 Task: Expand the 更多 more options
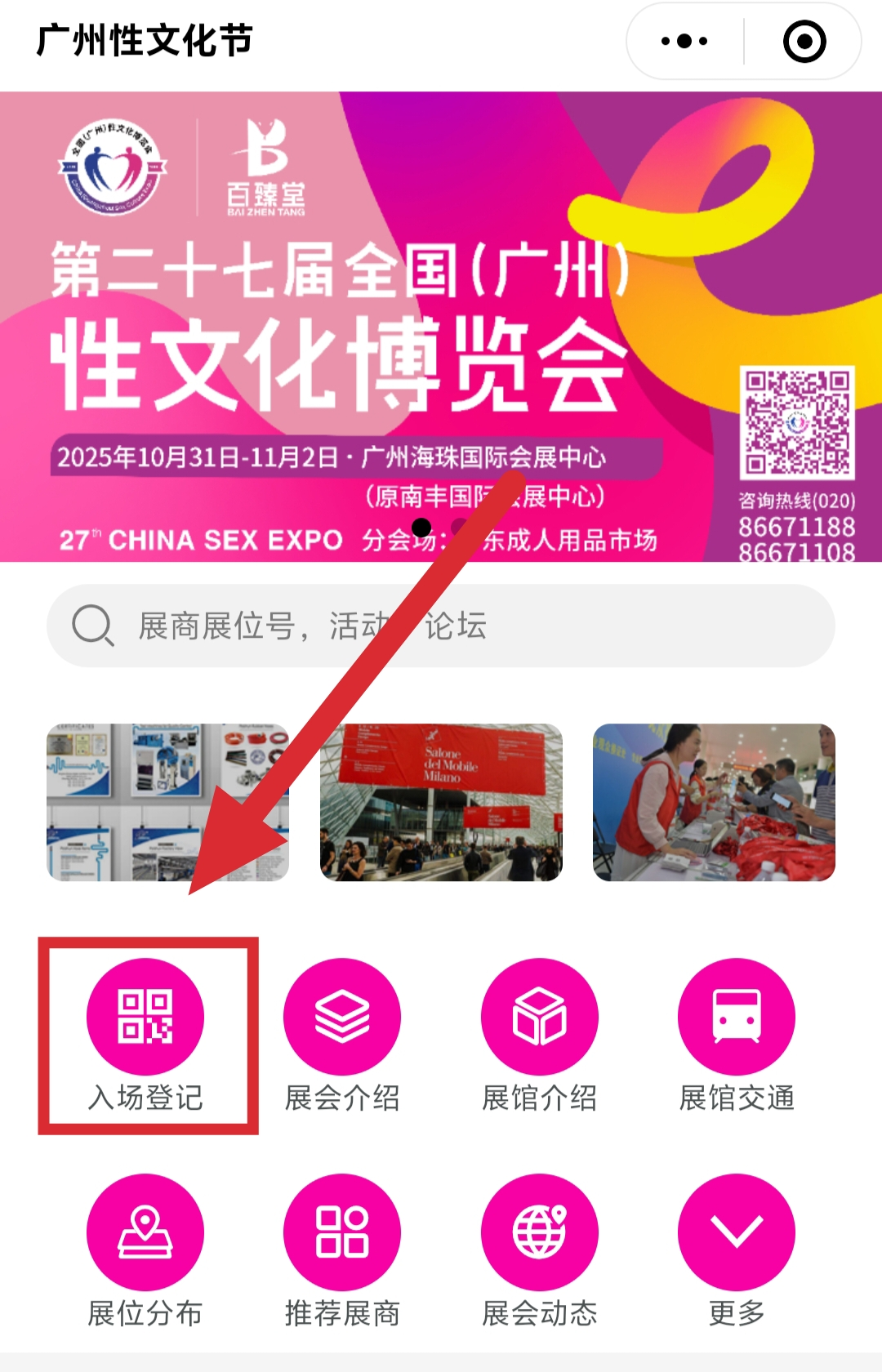point(737,1249)
